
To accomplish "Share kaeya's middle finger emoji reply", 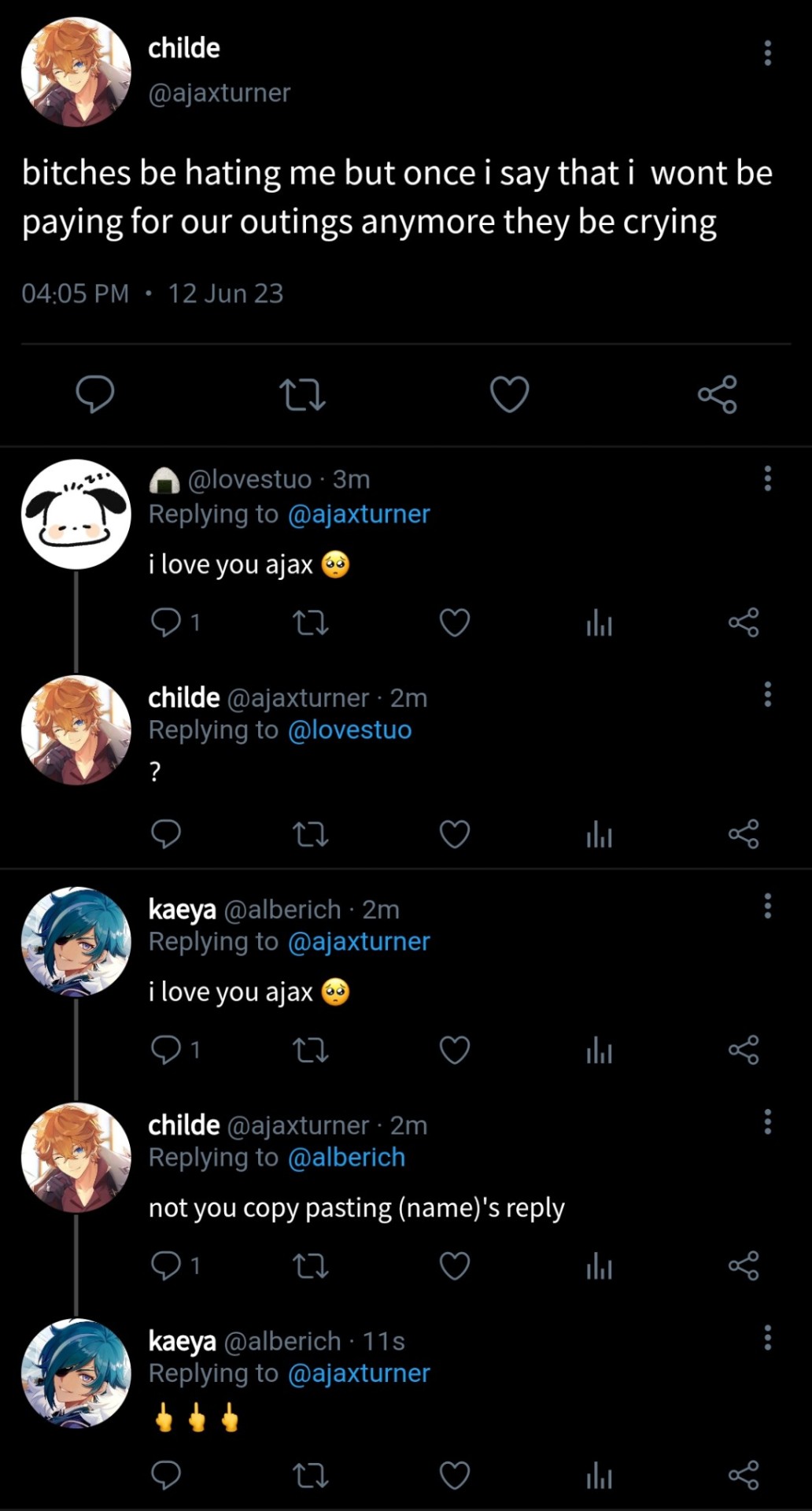I will click(x=743, y=1476).
